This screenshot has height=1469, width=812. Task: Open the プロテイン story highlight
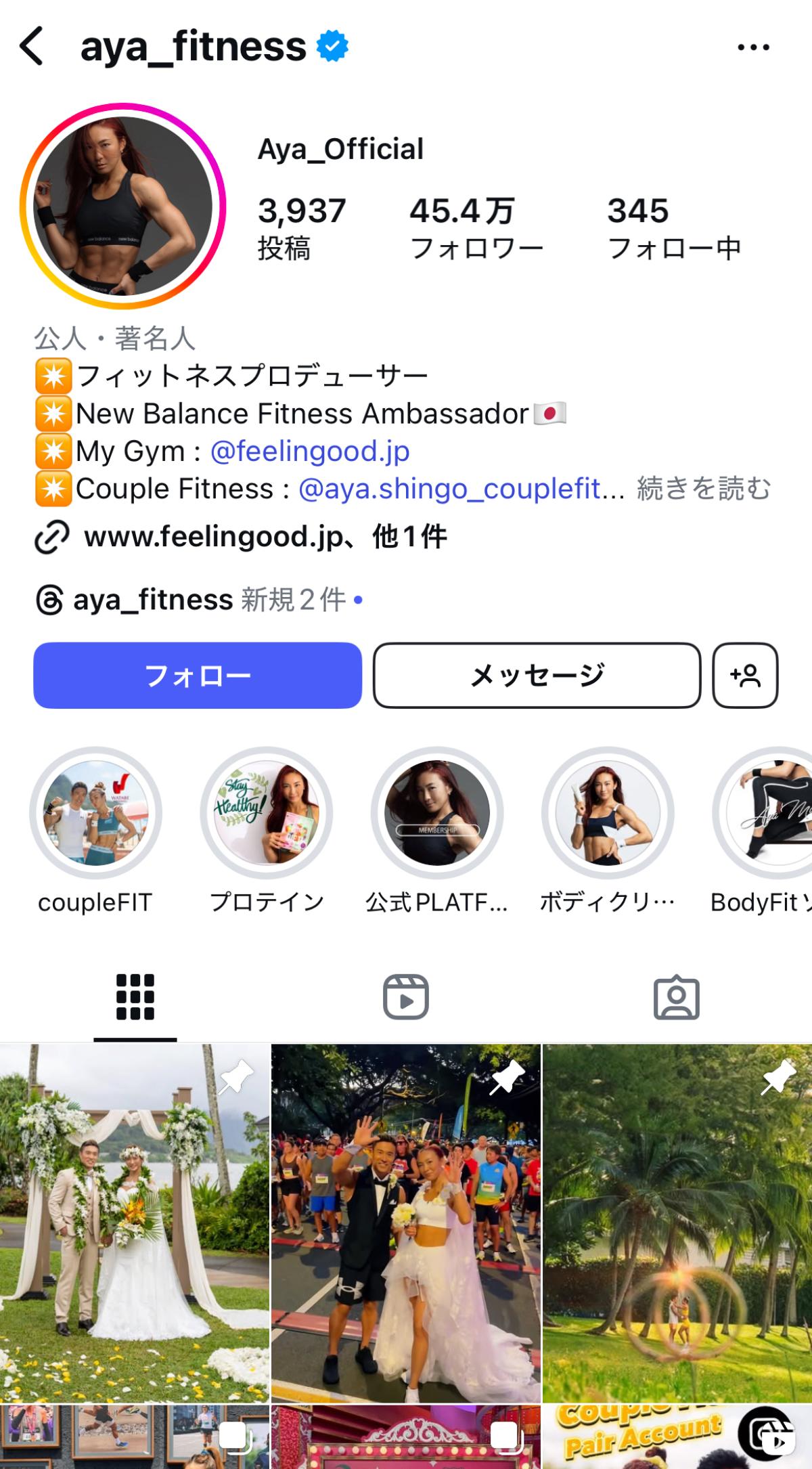pyautogui.click(x=266, y=812)
